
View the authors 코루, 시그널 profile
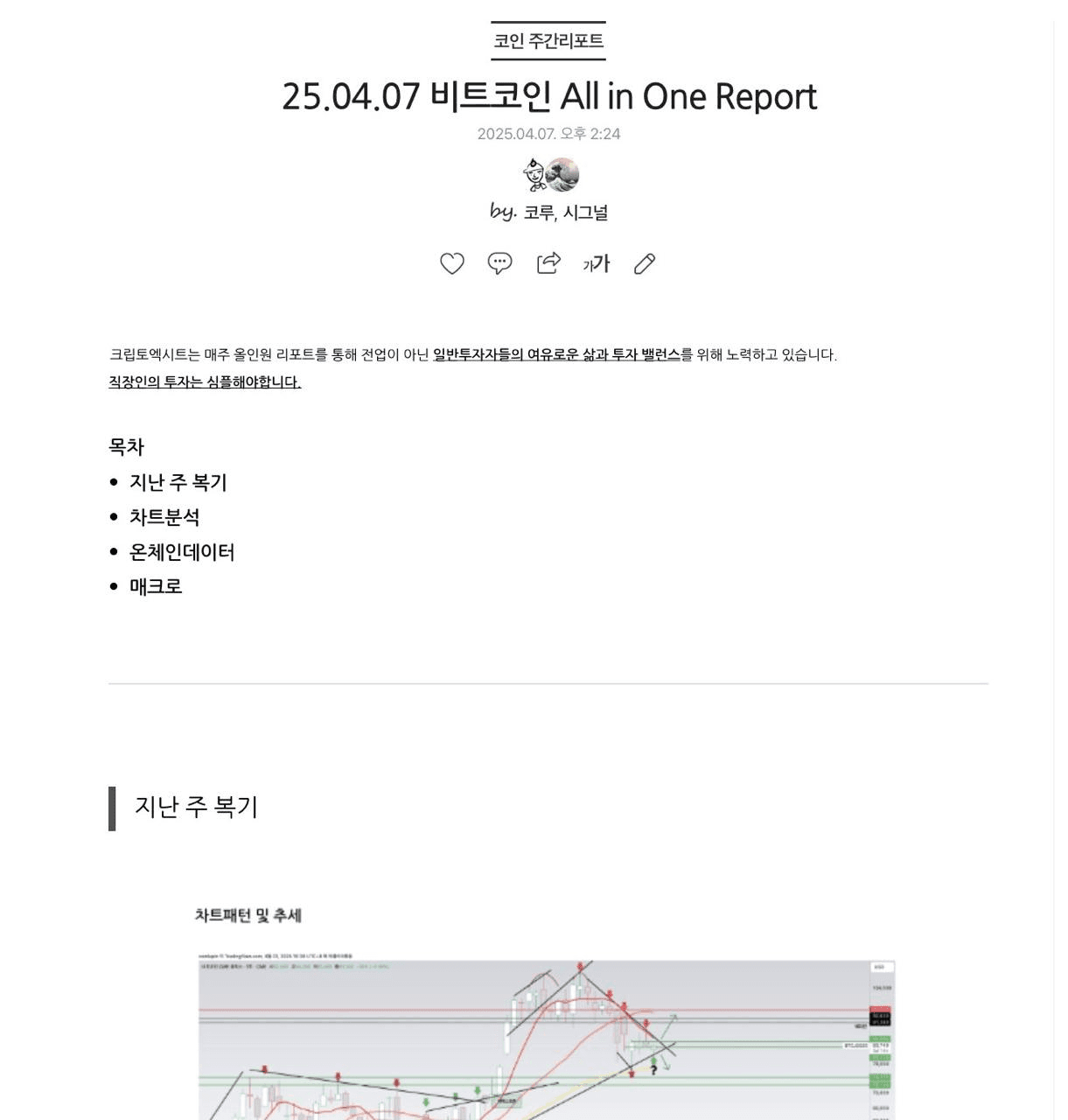pos(565,213)
